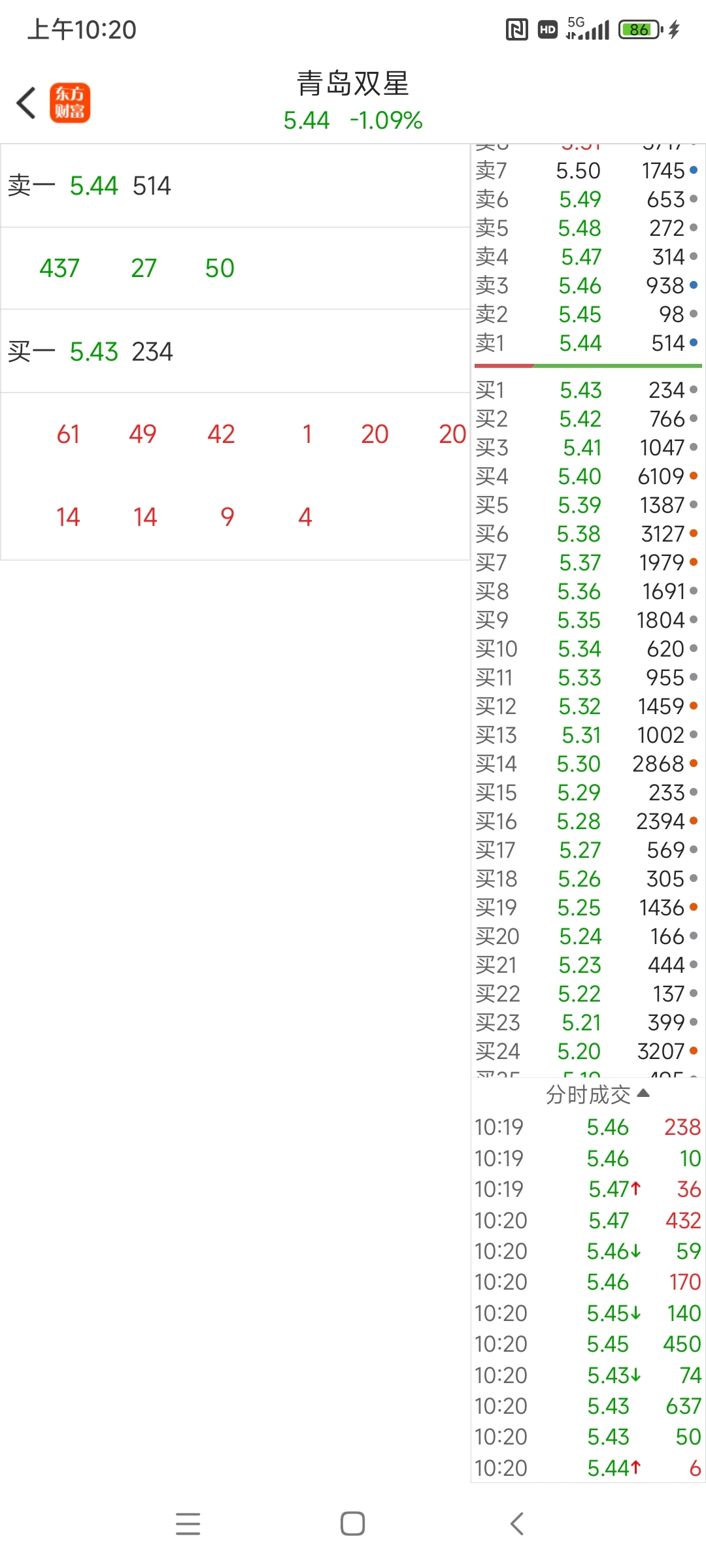706x1568 pixels.
Task: Select the 买1 order row at 5.43
Action: click(586, 390)
